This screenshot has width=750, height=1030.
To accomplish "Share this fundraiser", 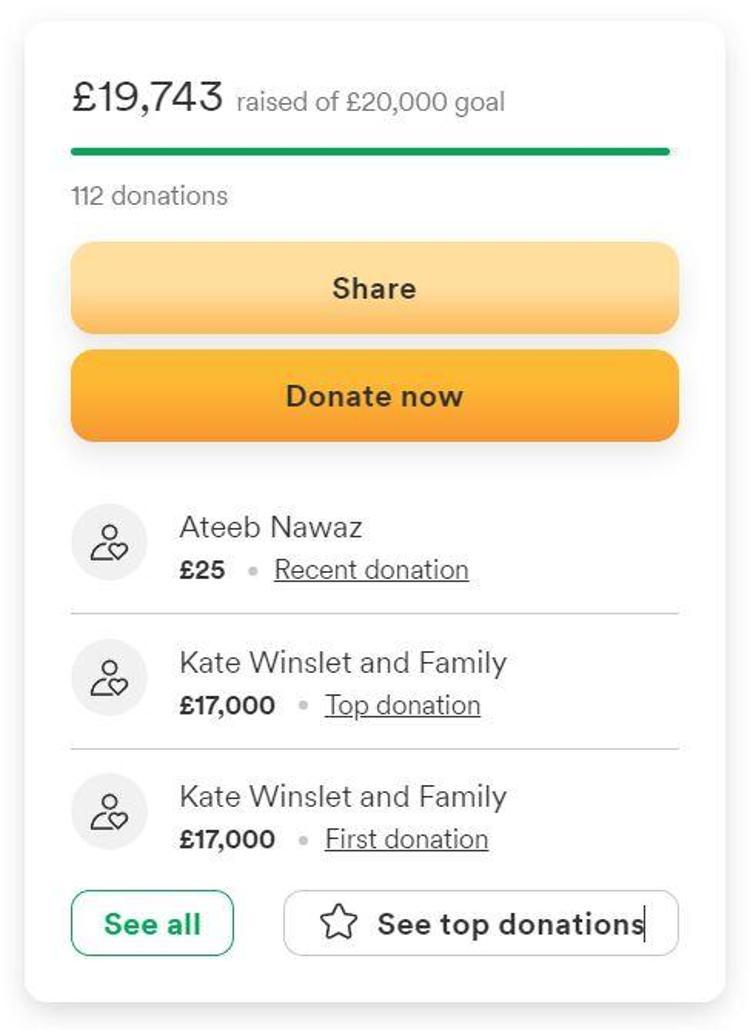I will 374,288.
